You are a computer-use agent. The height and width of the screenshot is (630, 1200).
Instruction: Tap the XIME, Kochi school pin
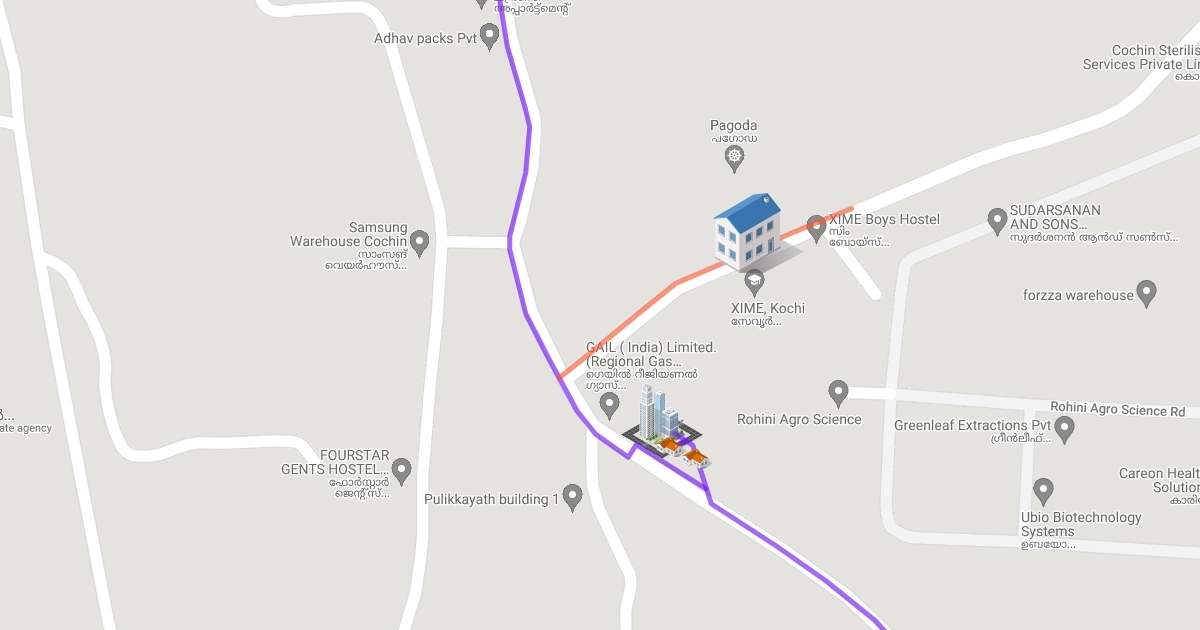[755, 283]
